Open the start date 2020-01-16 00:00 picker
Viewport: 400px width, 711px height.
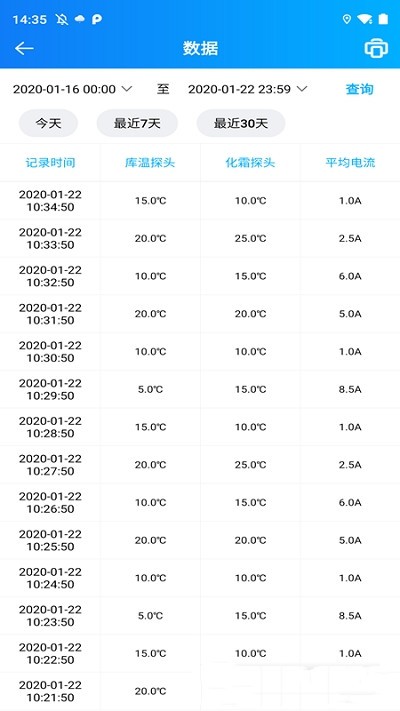coord(73,89)
